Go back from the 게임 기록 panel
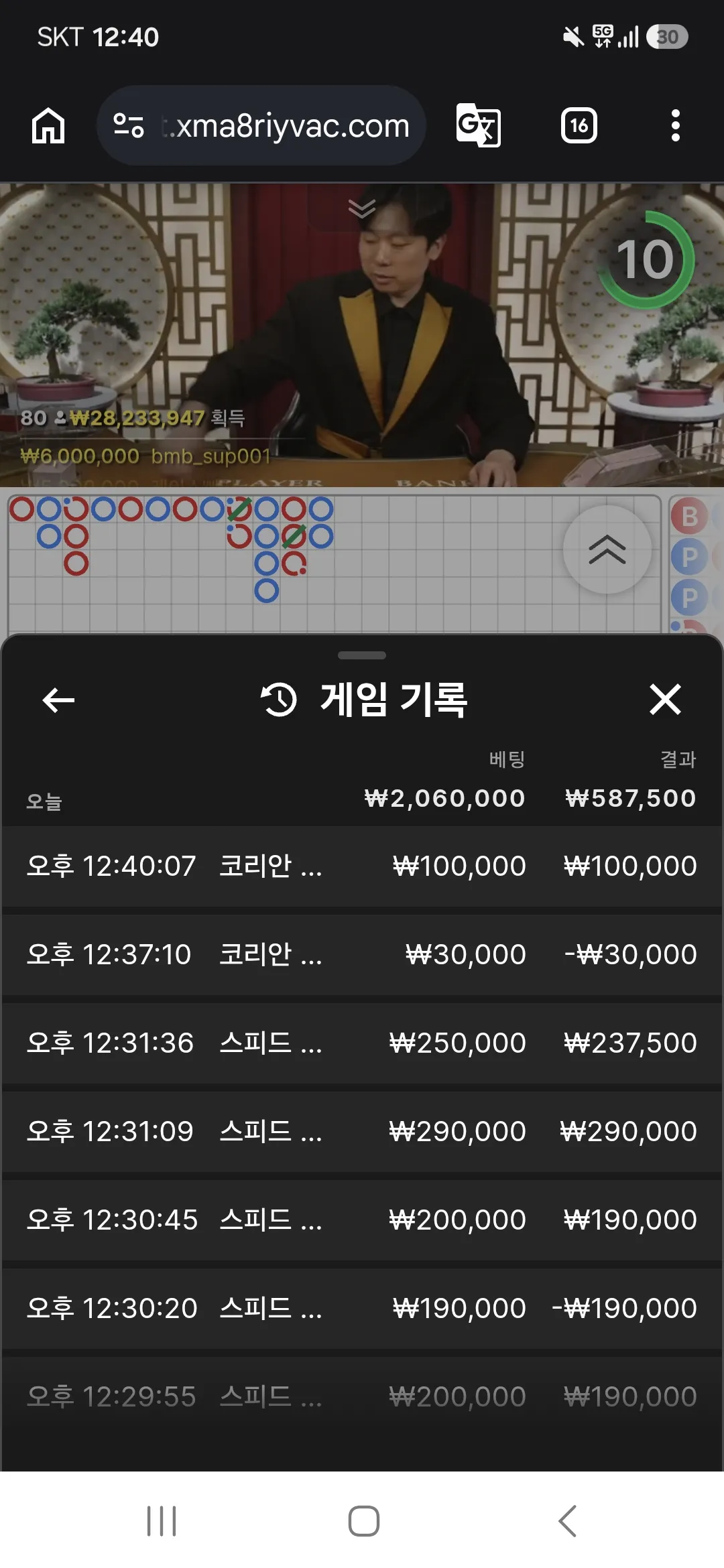The height and width of the screenshot is (1568, 724). (x=58, y=700)
